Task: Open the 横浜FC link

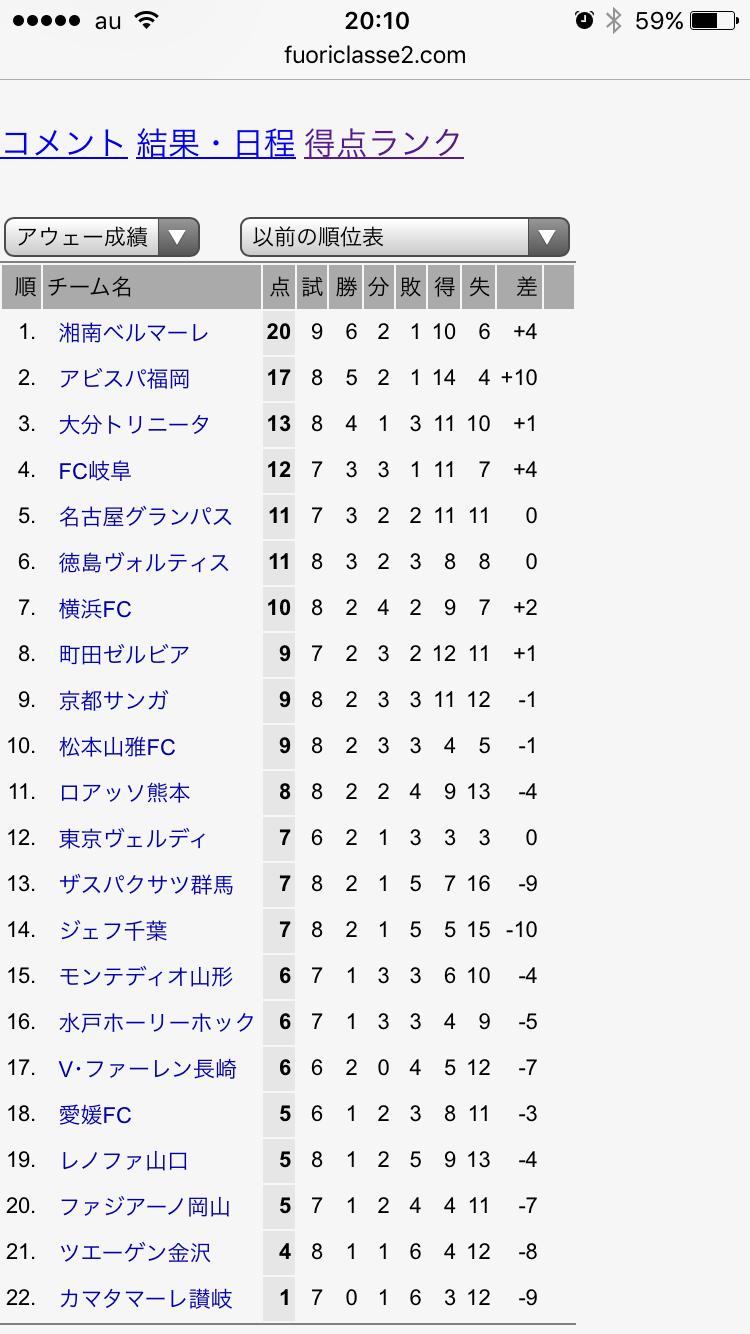Action: tap(95, 608)
